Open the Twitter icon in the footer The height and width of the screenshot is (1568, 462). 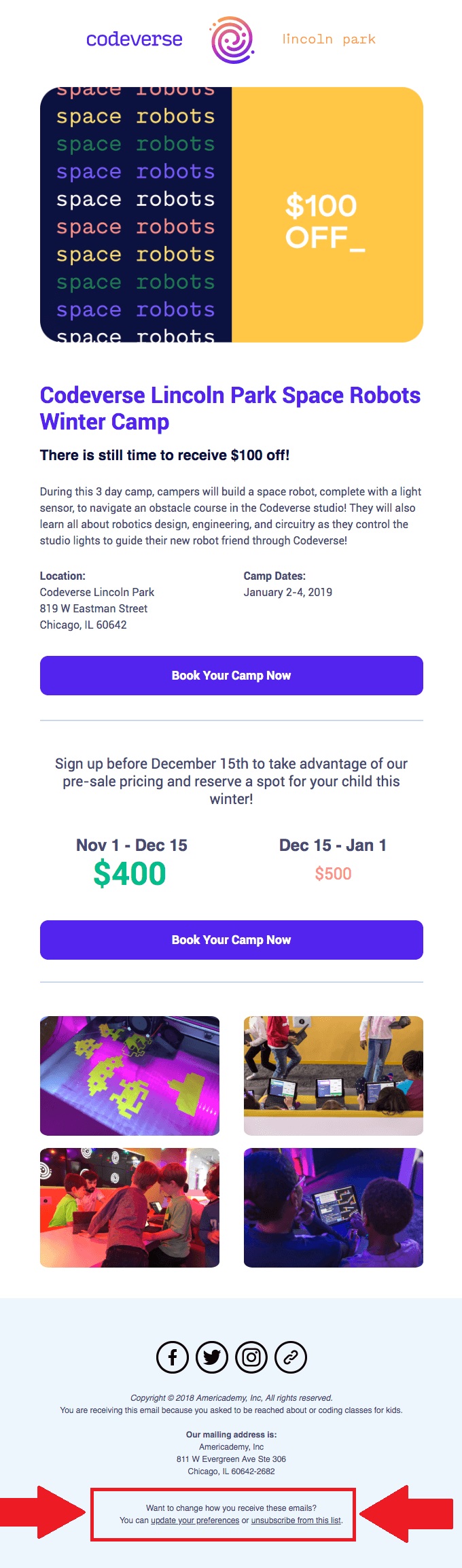pyautogui.click(x=212, y=1357)
